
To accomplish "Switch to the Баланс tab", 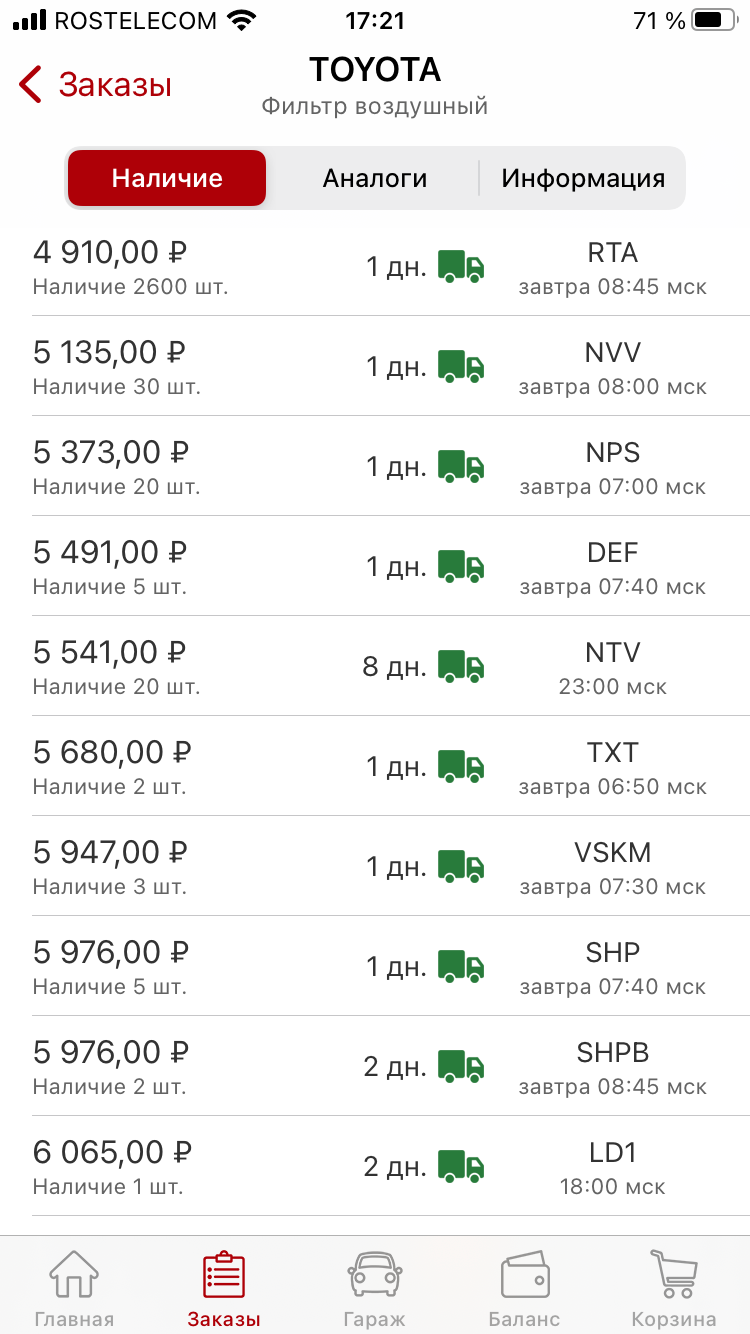I will (x=524, y=1288).
